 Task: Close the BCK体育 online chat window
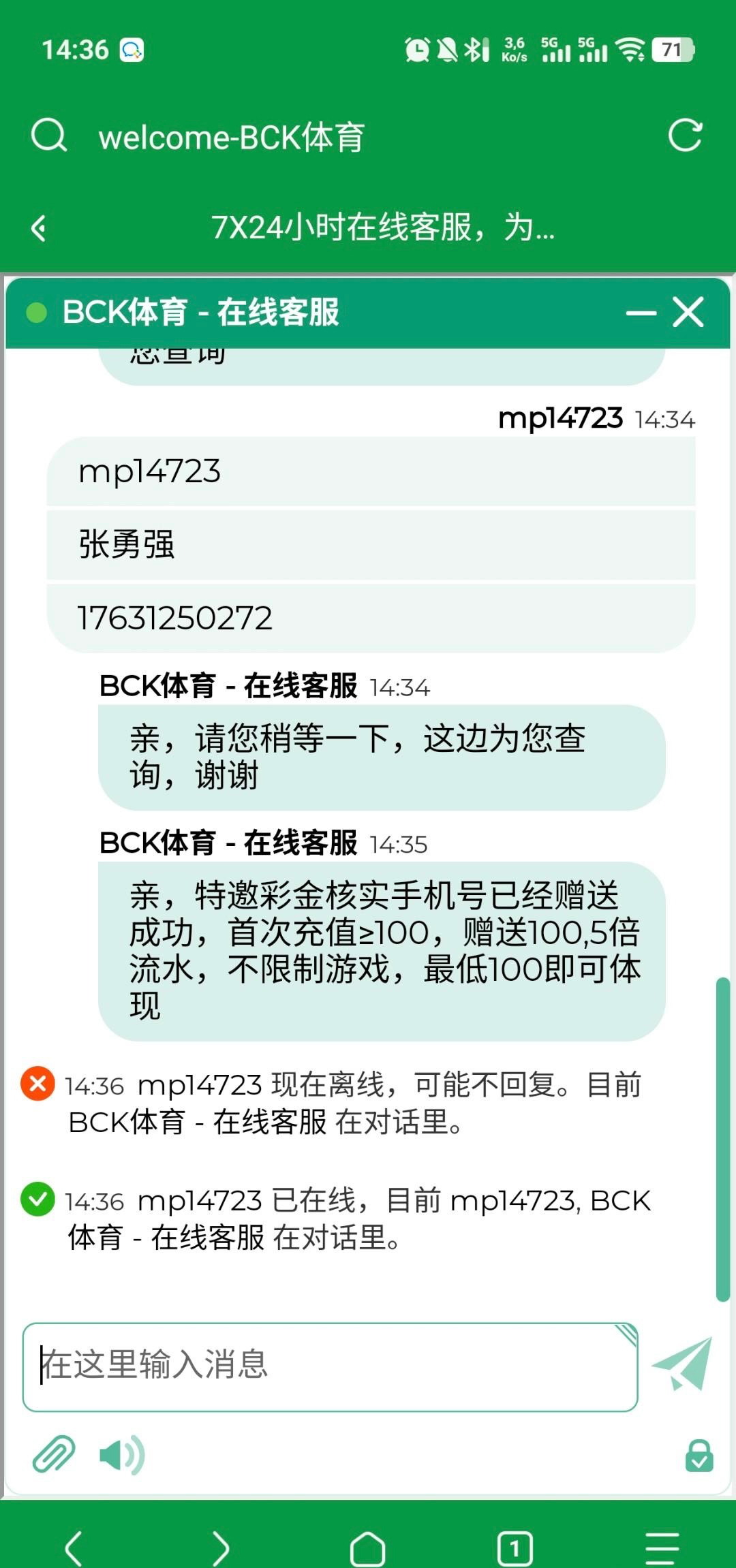click(x=688, y=313)
